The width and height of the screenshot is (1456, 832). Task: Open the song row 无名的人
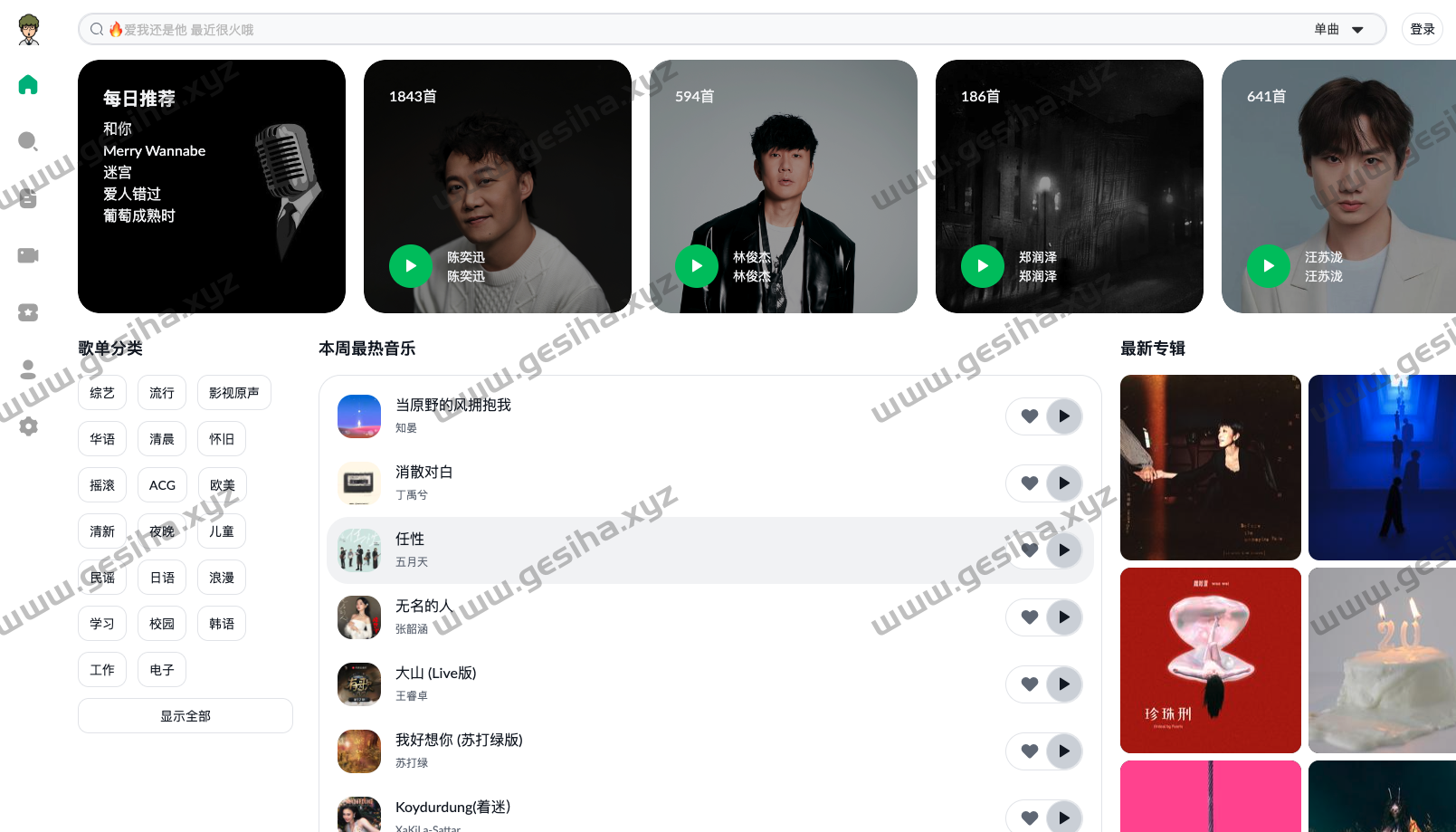pyautogui.click(x=633, y=617)
